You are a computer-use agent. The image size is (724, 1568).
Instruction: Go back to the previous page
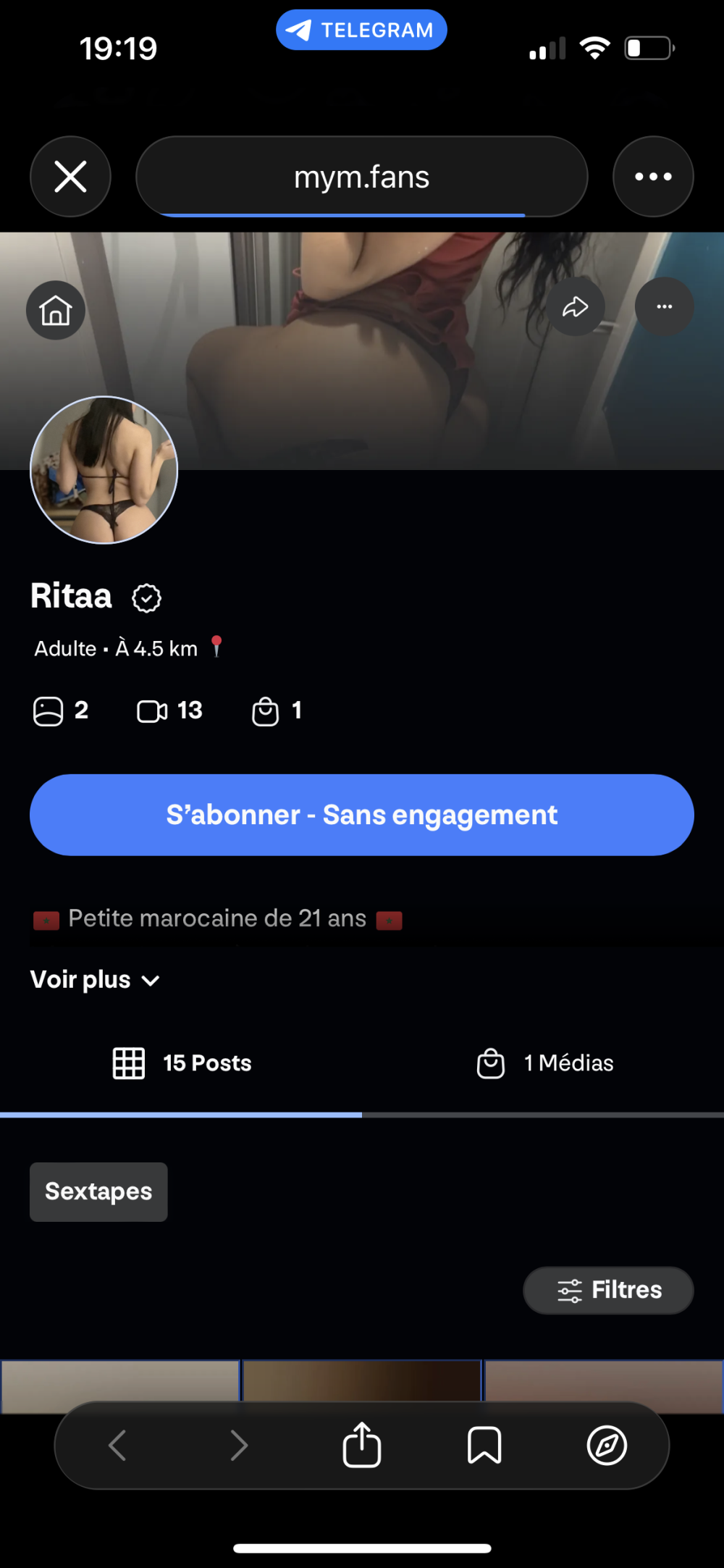click(x=117, y=1446)
